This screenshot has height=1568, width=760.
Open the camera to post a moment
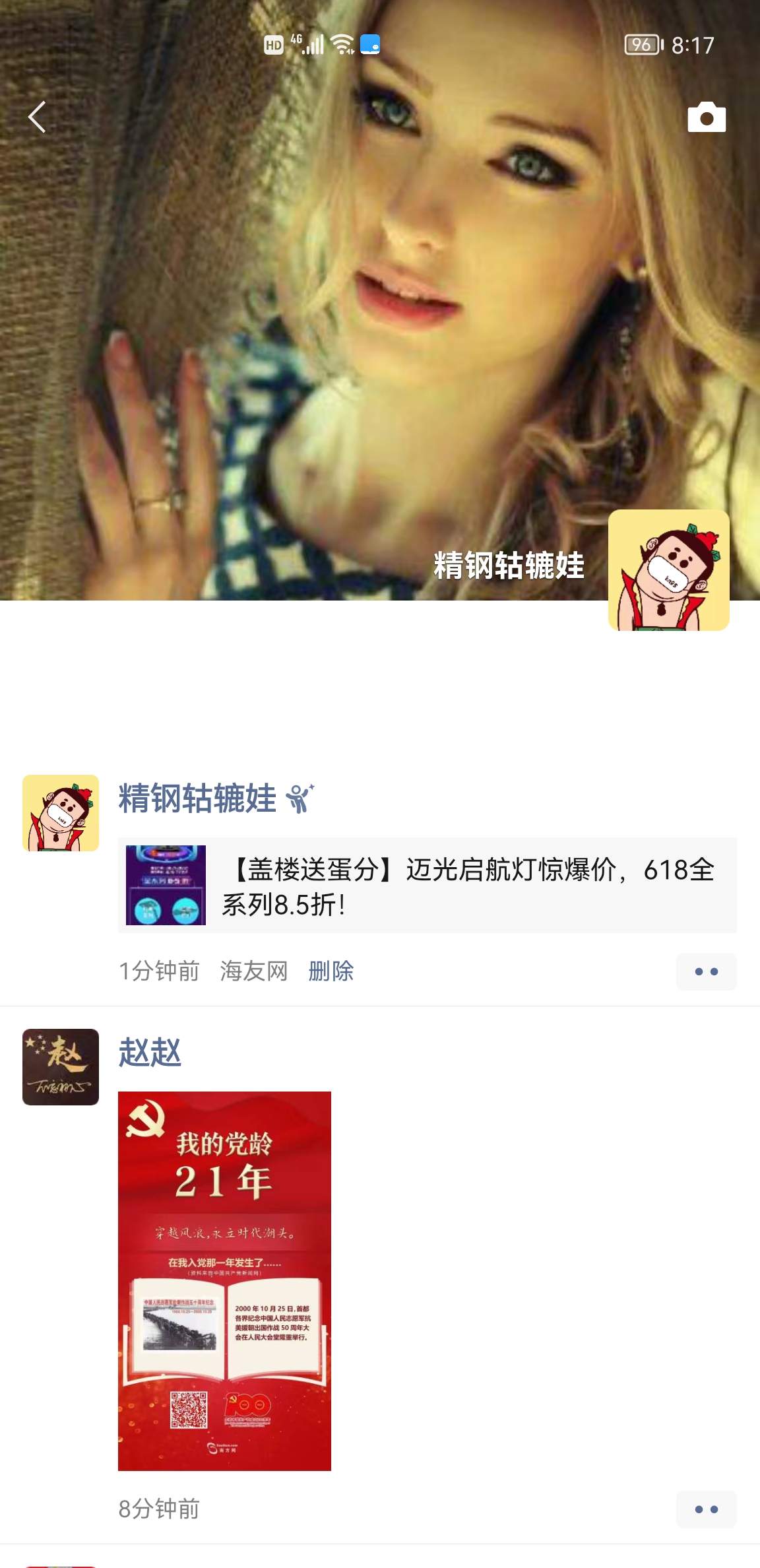tap(706, 118)
